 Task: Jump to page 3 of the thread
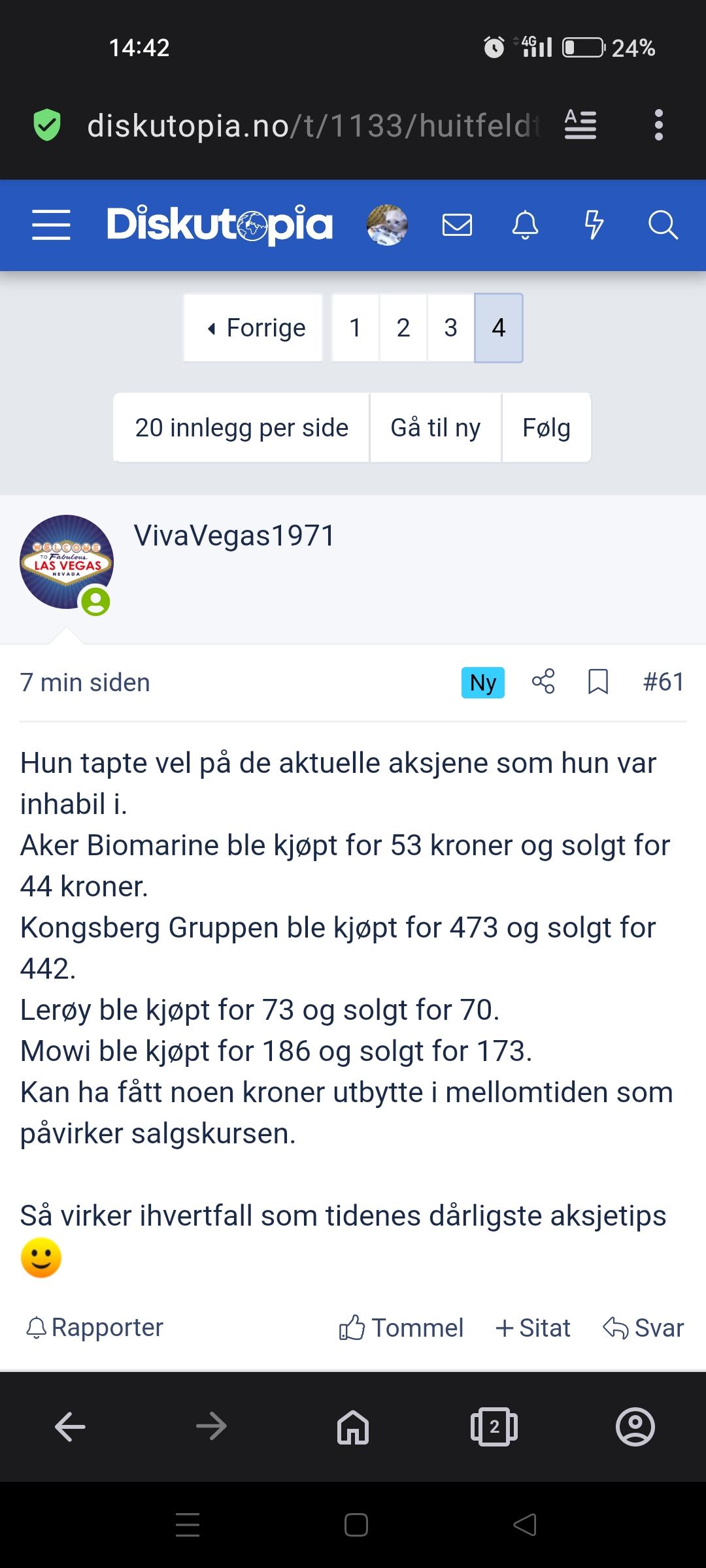click(x=451, y=328)
